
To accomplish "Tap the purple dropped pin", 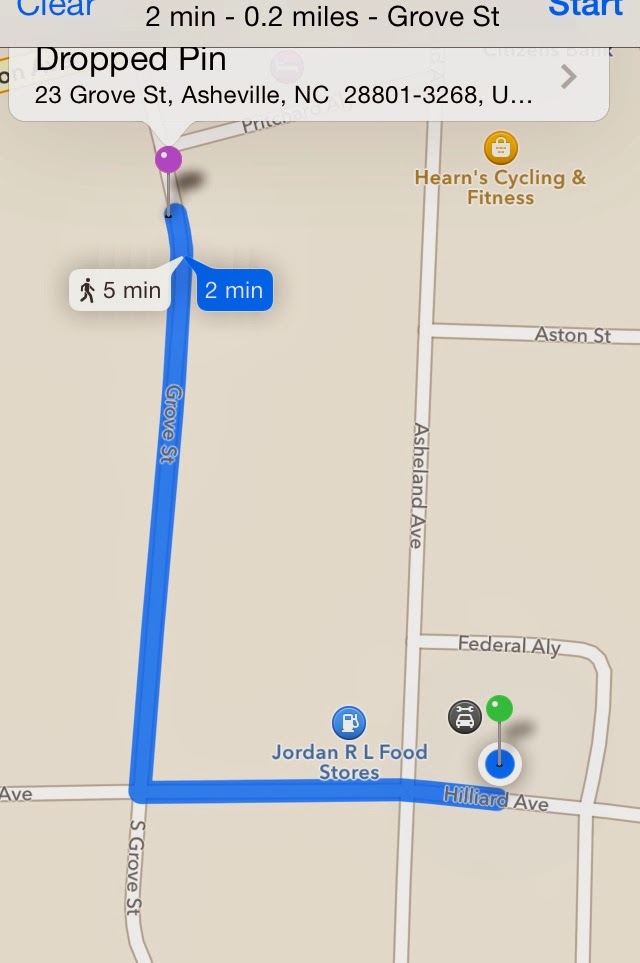I will point(168,158).
